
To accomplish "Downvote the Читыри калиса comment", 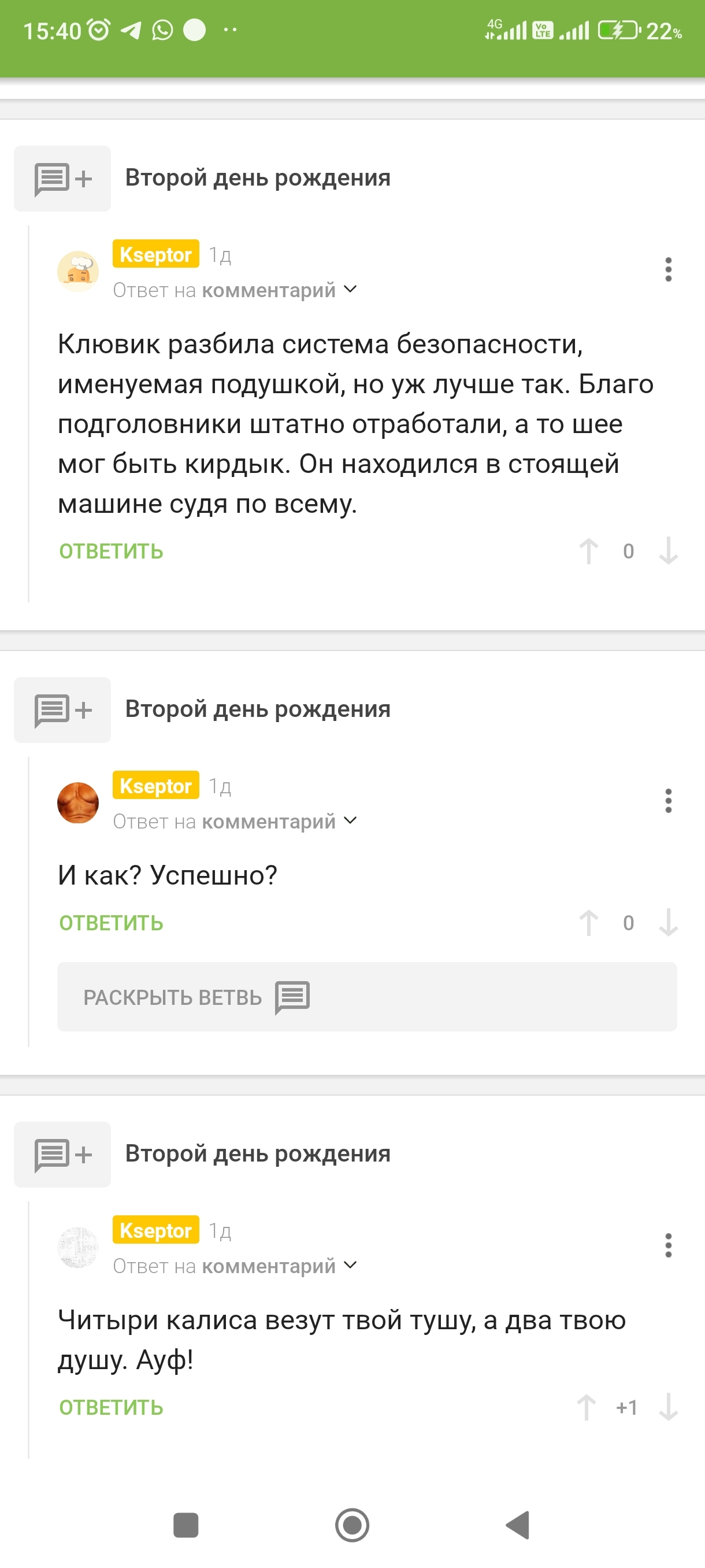I will coord(668,1408).
